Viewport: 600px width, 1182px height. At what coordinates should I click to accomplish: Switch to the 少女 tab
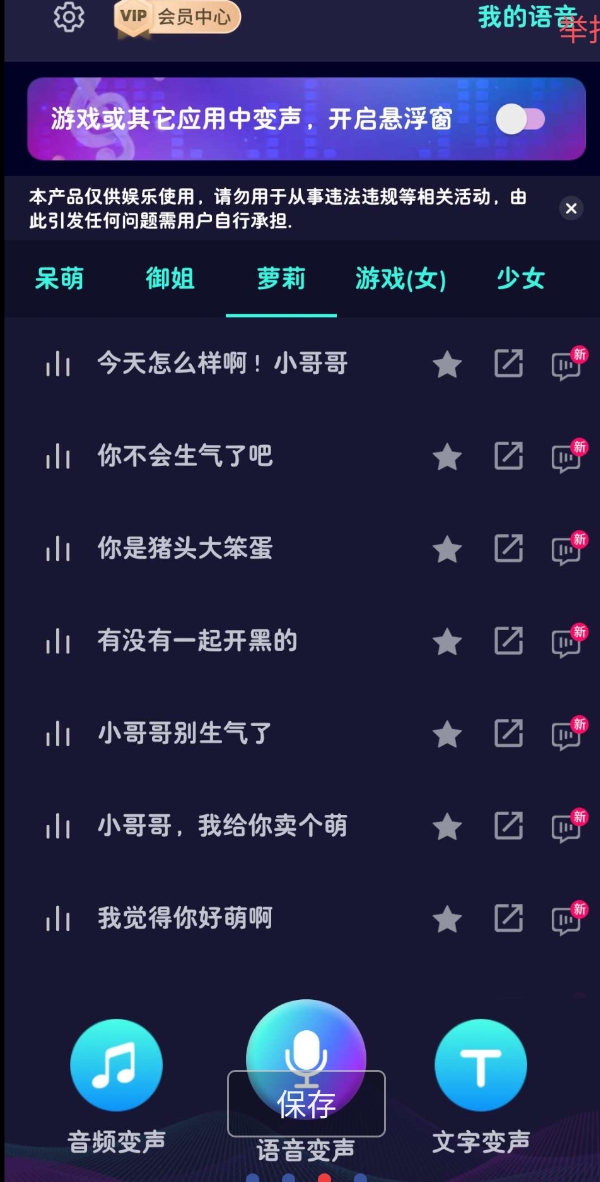coord(520,279)
